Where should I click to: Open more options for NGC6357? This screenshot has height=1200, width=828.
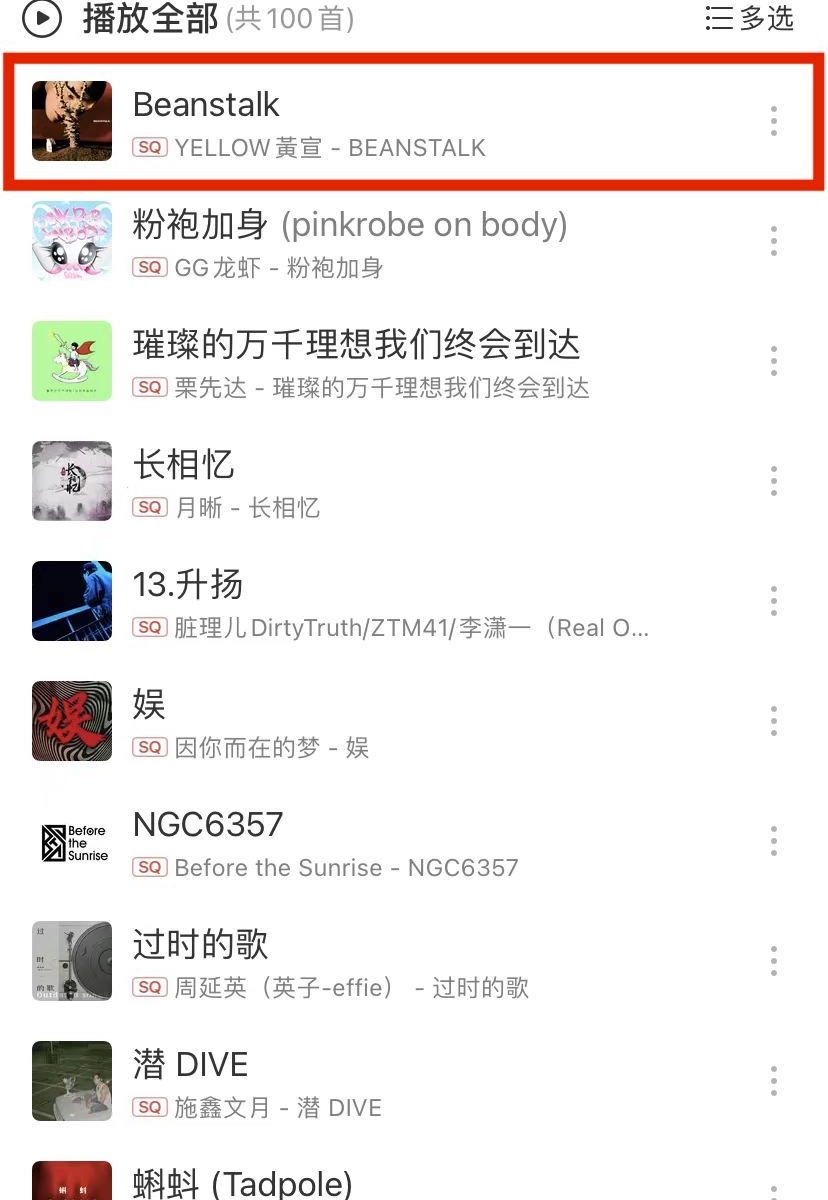pyautogui.click(x=773, y=841)
